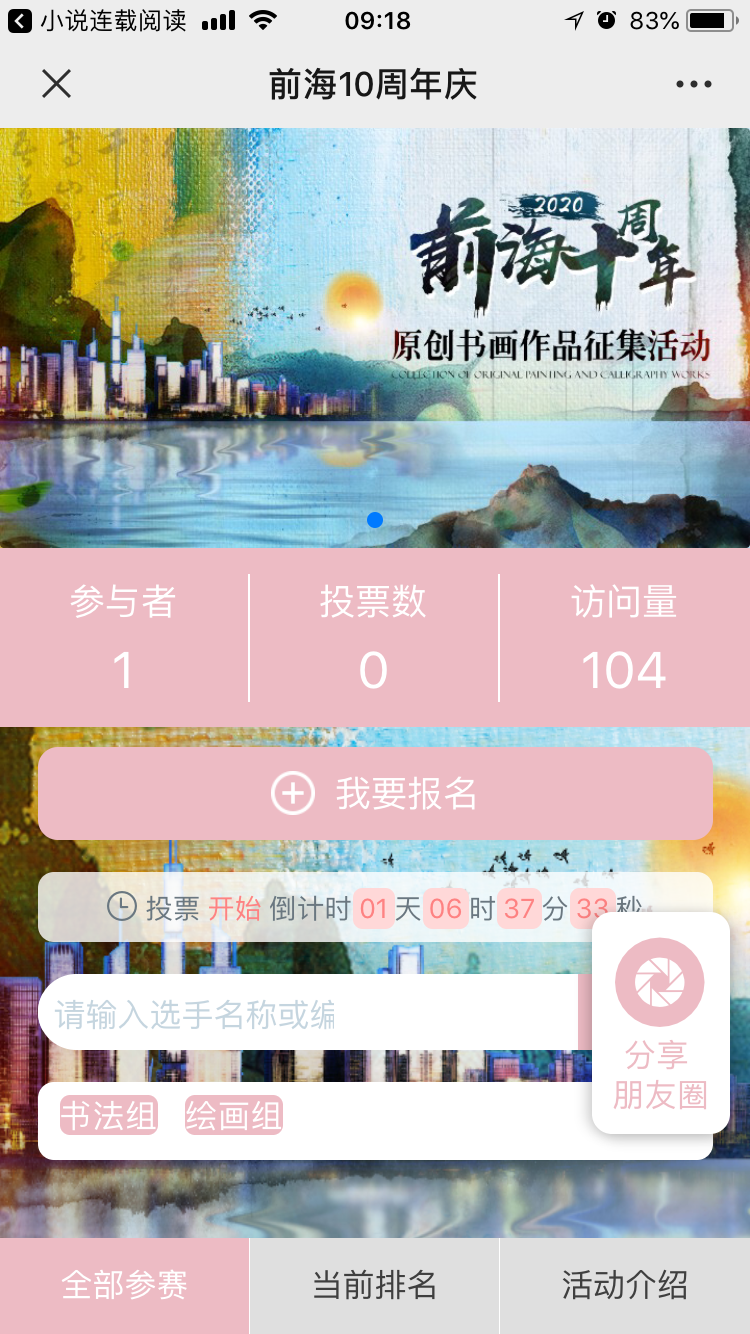This screenshot has width=750, height=1334.
Task: Return to 小说连载阅读 app
Action: tap(97, 20)
